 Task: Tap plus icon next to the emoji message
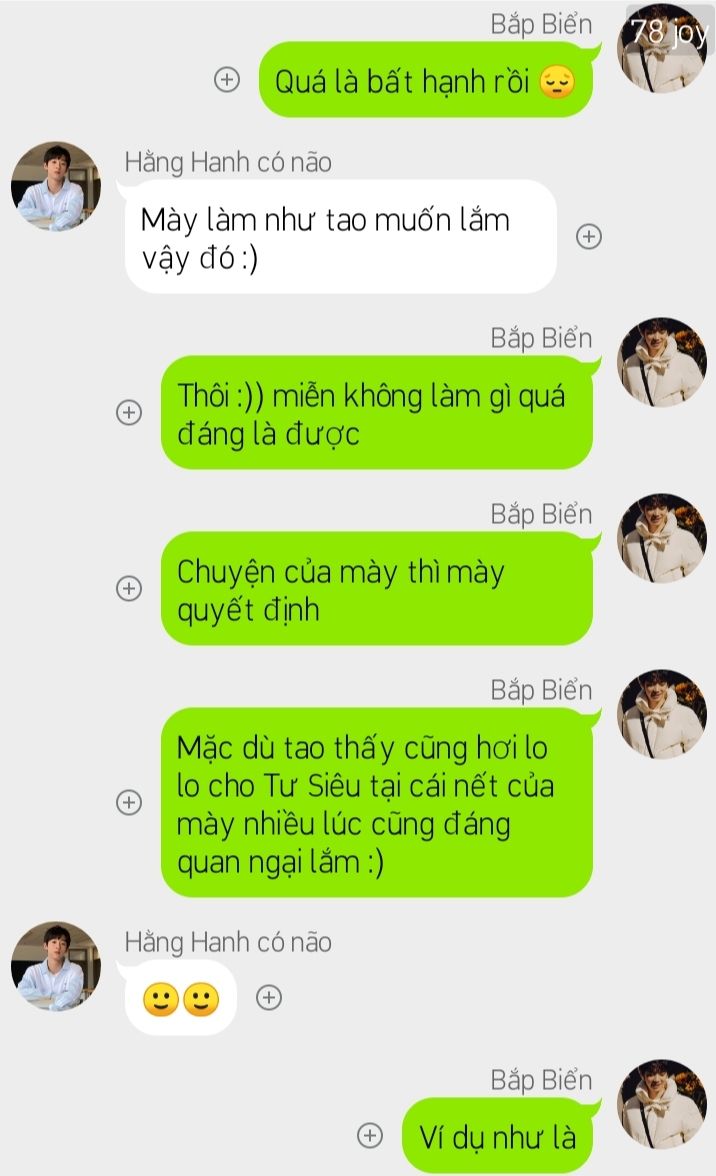269,997
